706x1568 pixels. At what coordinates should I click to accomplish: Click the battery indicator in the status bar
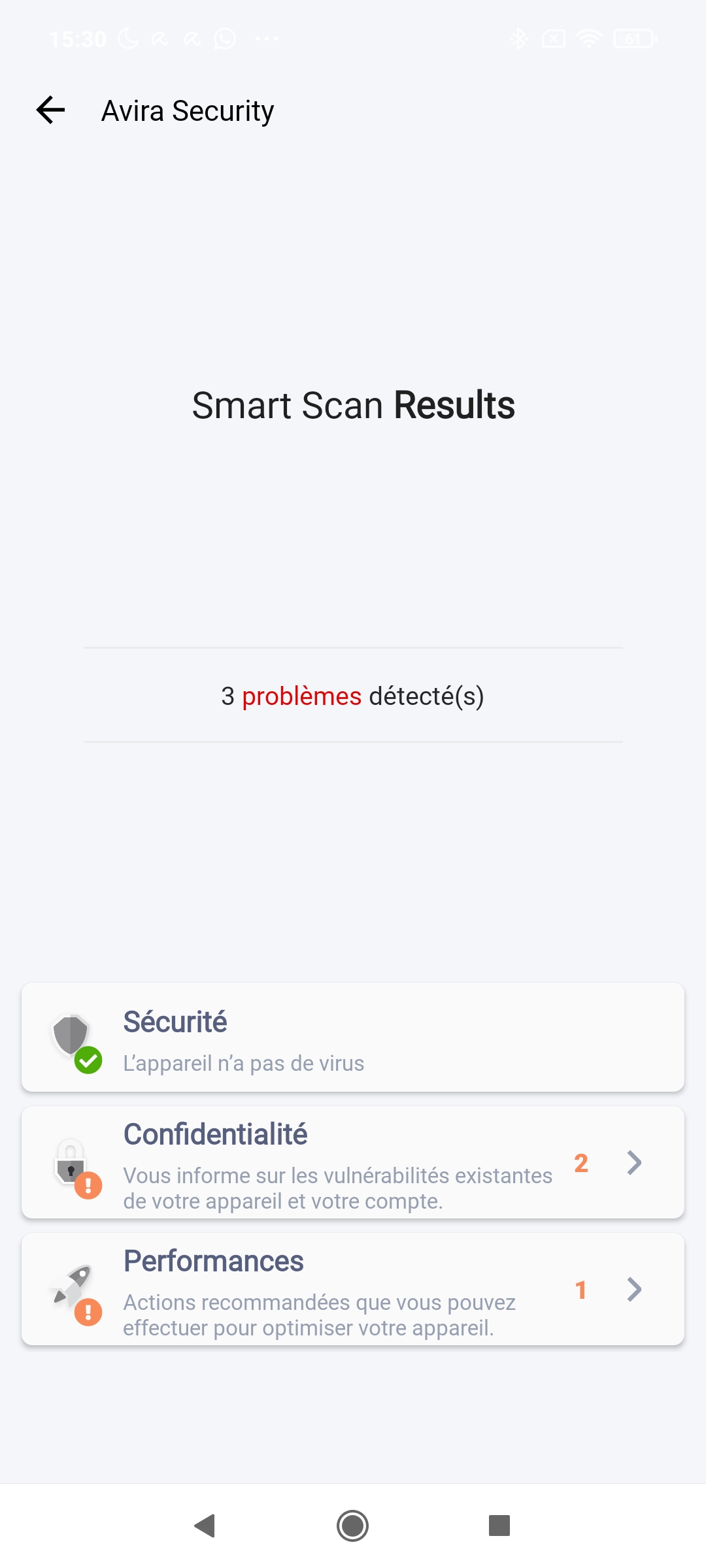(x=633, y=38)
